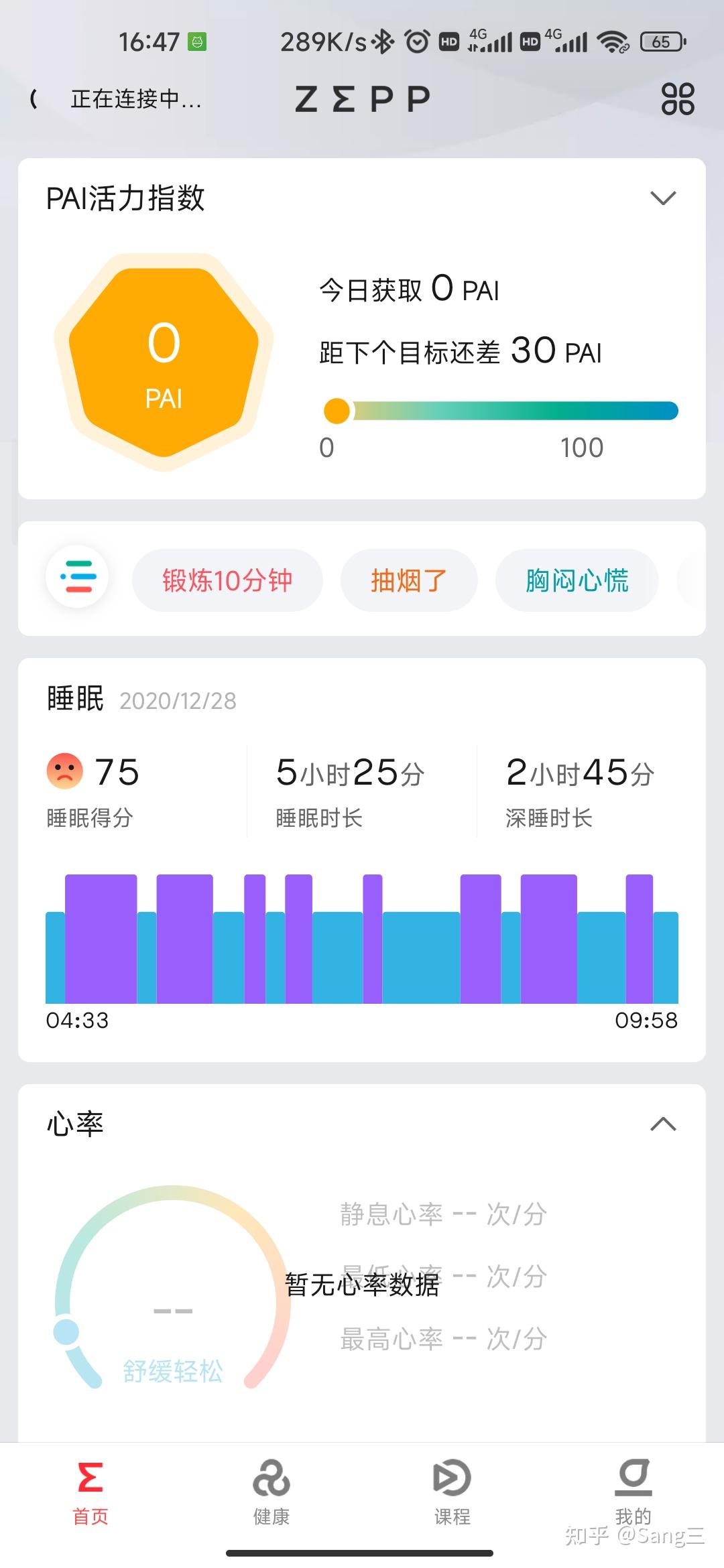The image size is (724, 1568).
Task: Toggle the 锻炼10分钟 exercise tag
Action: 227,580
